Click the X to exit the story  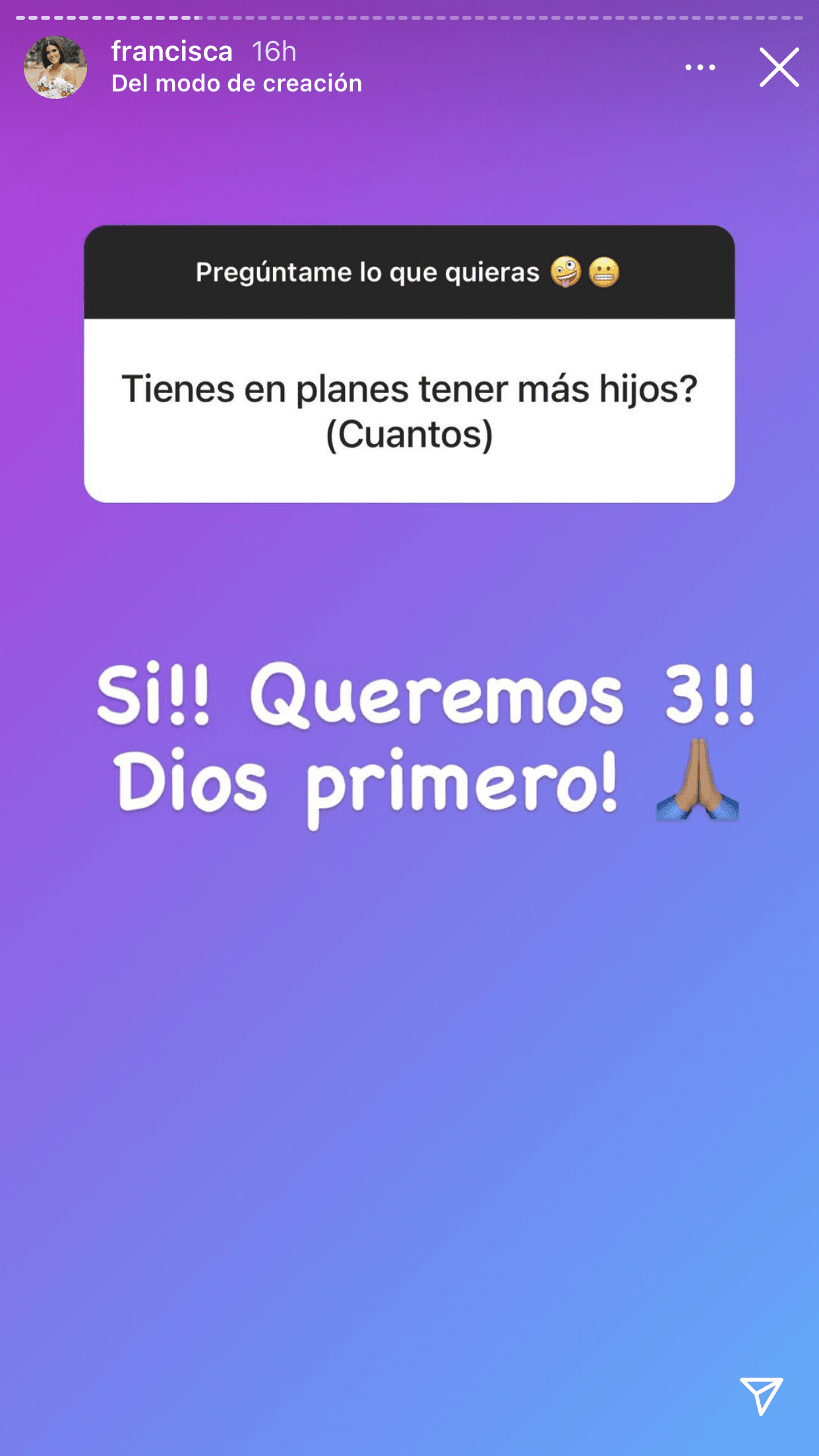[x=779, y=66]
